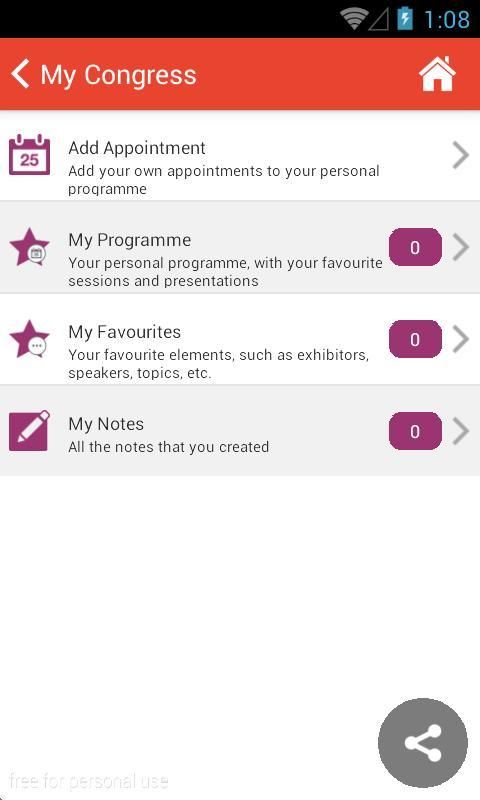Tap the floating share button
This screenshot has width=480, height=800.
click(423, 743)
